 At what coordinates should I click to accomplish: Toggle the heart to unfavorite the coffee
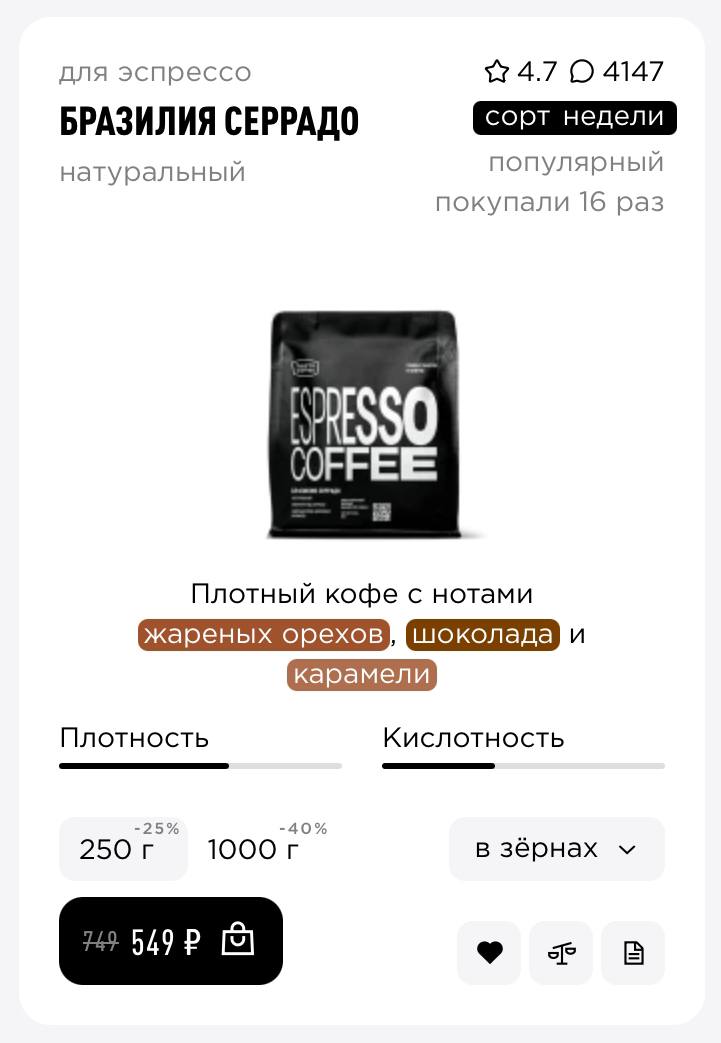click(x=489, y=952)
